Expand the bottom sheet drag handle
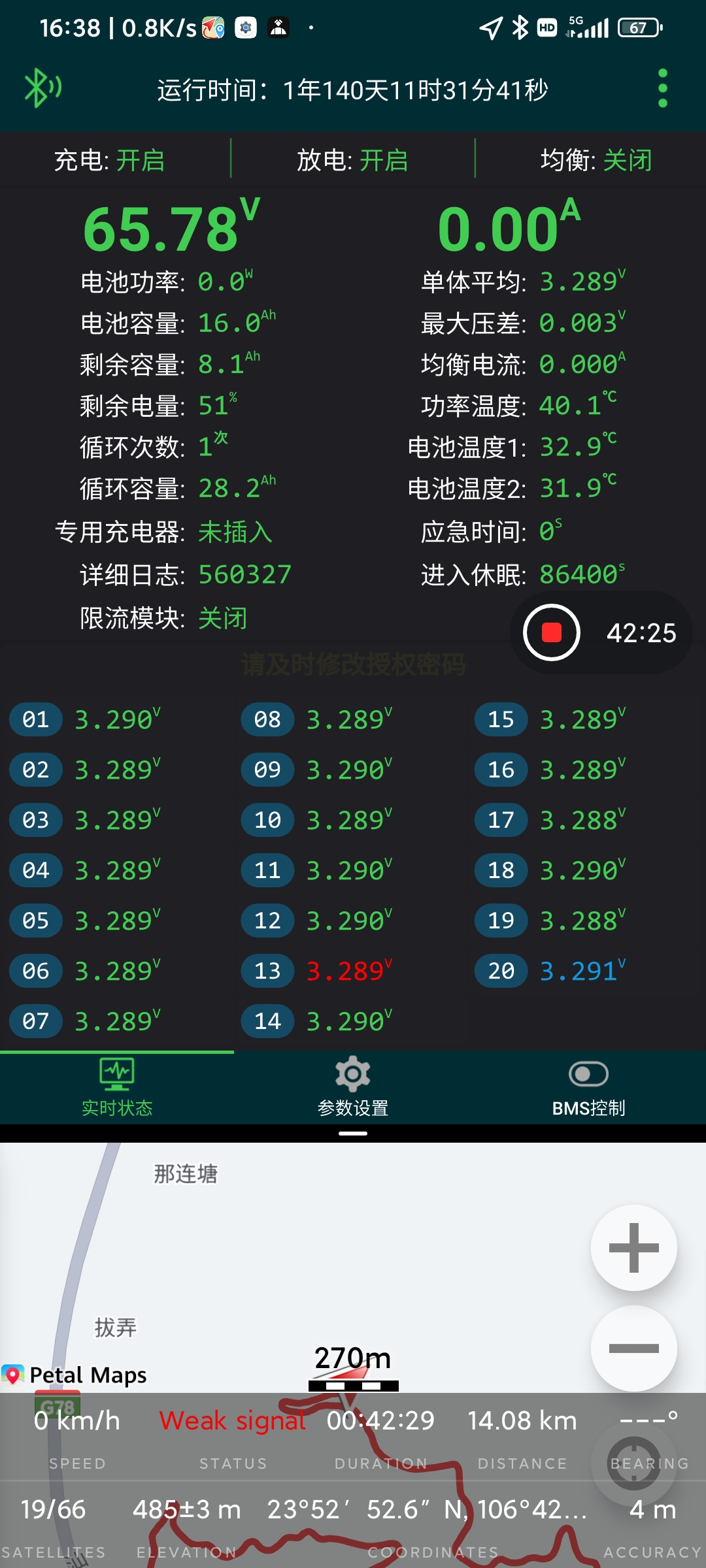The height and width of the screenshot is (1568, 706). [353, 1134]
